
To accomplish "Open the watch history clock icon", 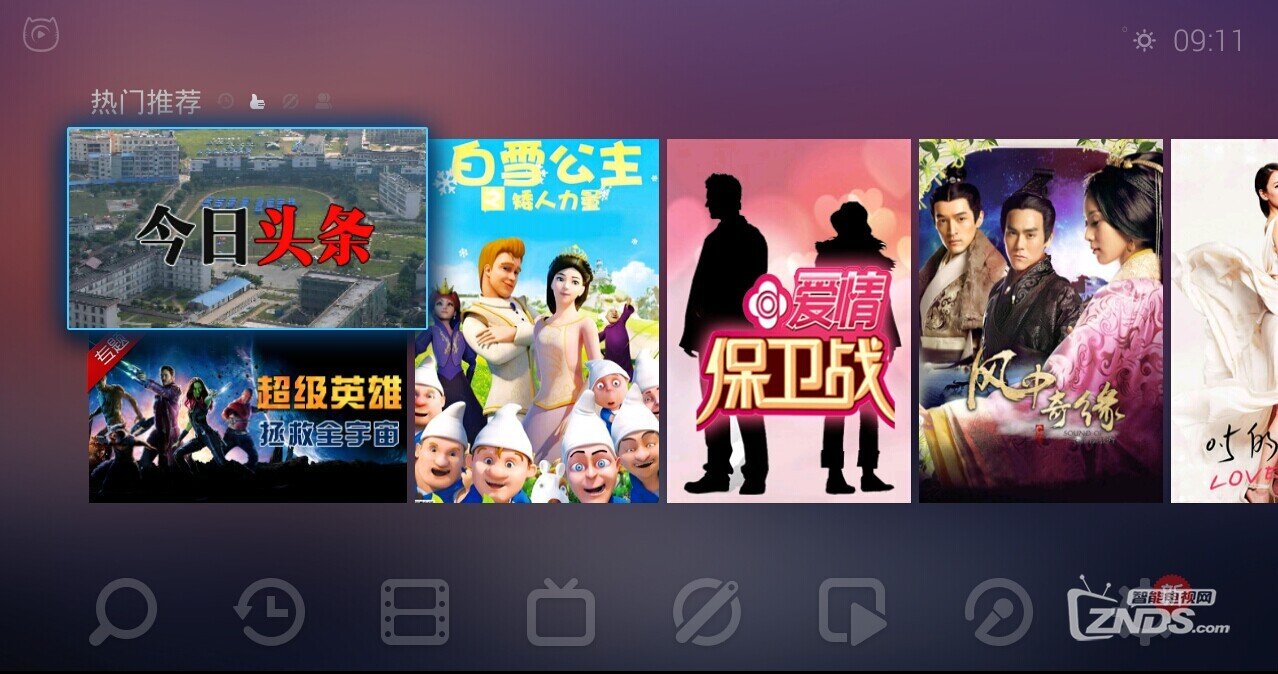I will (x=270, y=612).
